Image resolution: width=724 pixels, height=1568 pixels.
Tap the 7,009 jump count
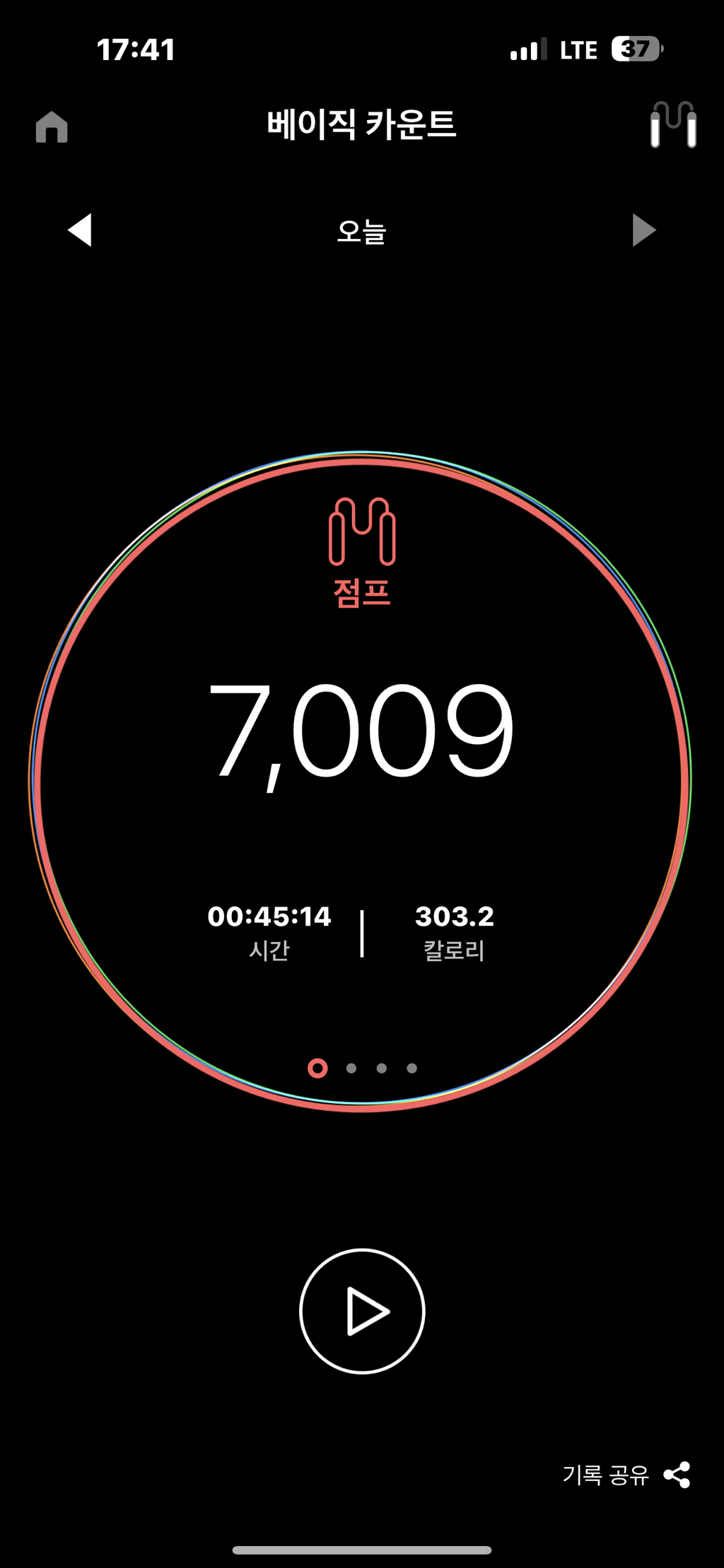point(362,728)
